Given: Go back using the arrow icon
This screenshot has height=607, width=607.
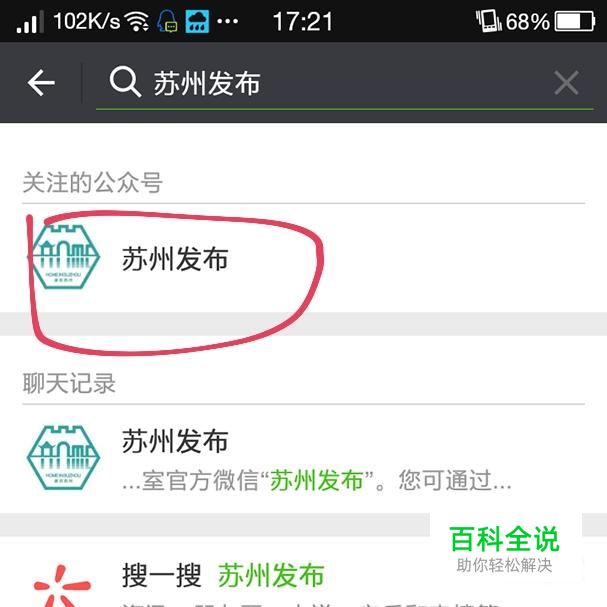Looking at the screenshot, I should click(x=41, y=83).
